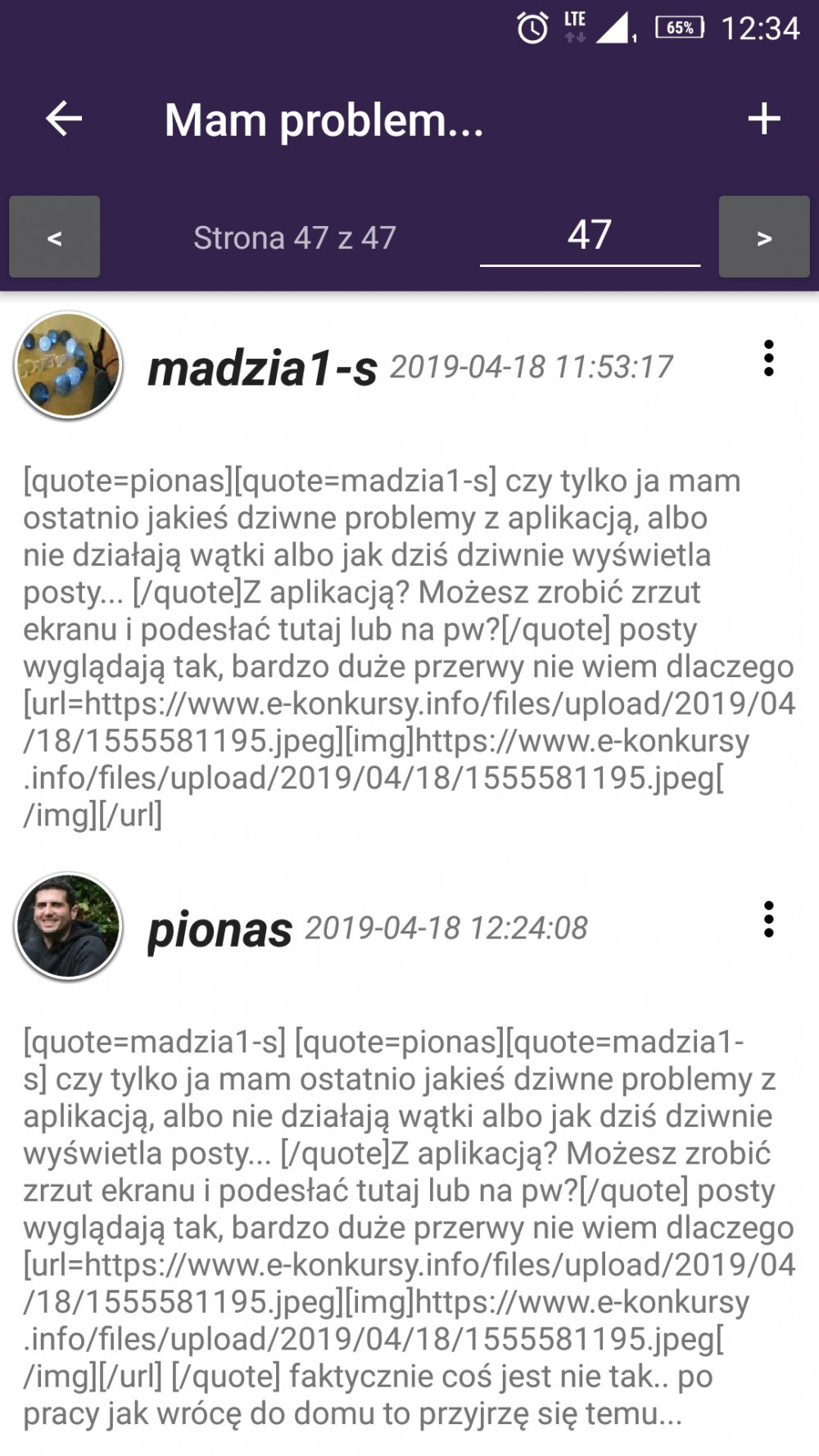The image size is (819, 1456).
Task: Go to the previous page of the thread
Action: 55,237
